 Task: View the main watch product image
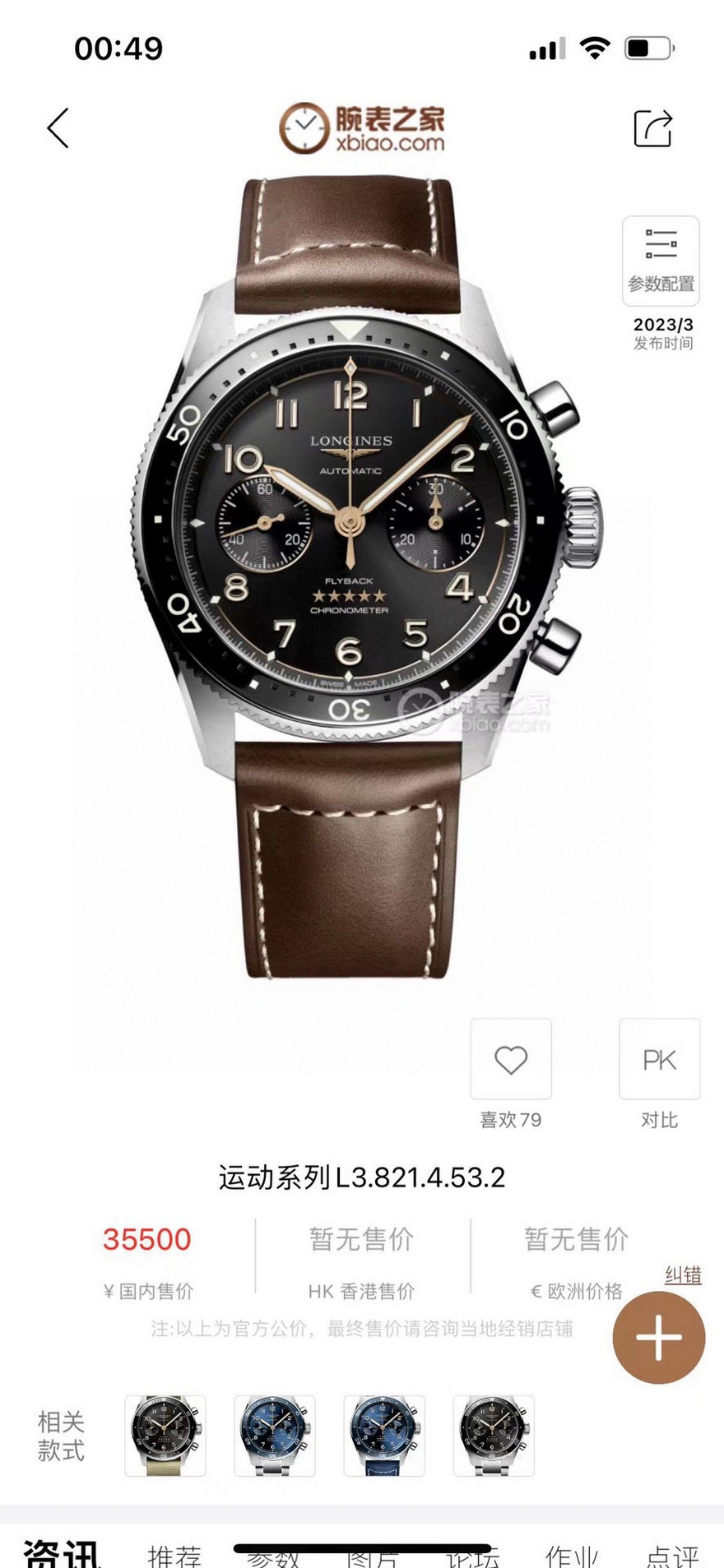[362, 576]
